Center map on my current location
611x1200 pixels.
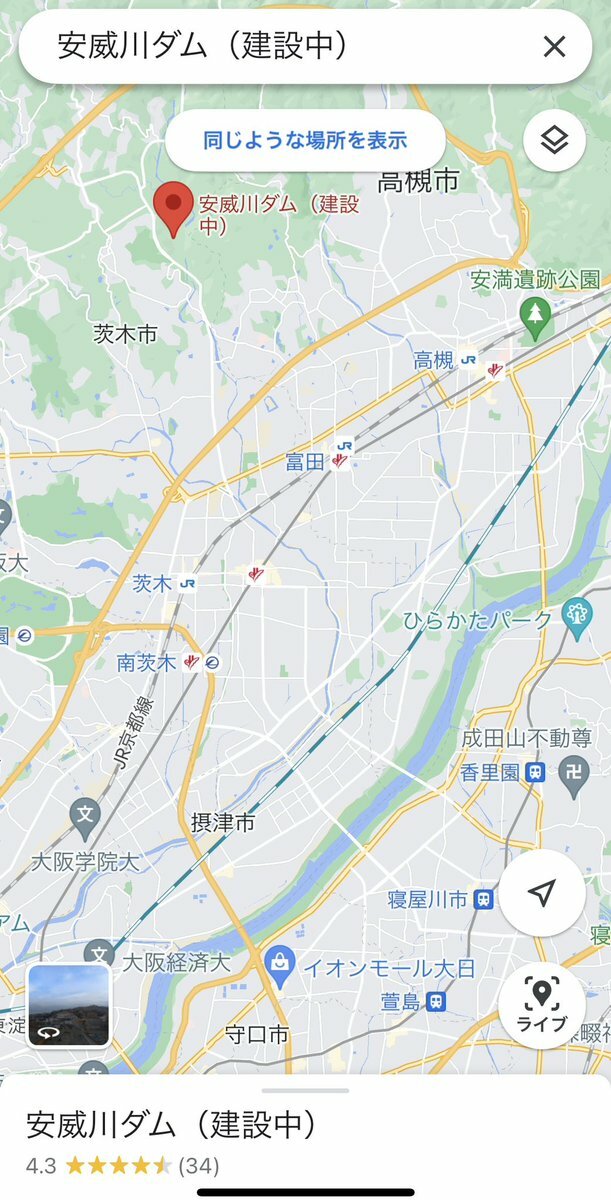(x=542, y=892)
